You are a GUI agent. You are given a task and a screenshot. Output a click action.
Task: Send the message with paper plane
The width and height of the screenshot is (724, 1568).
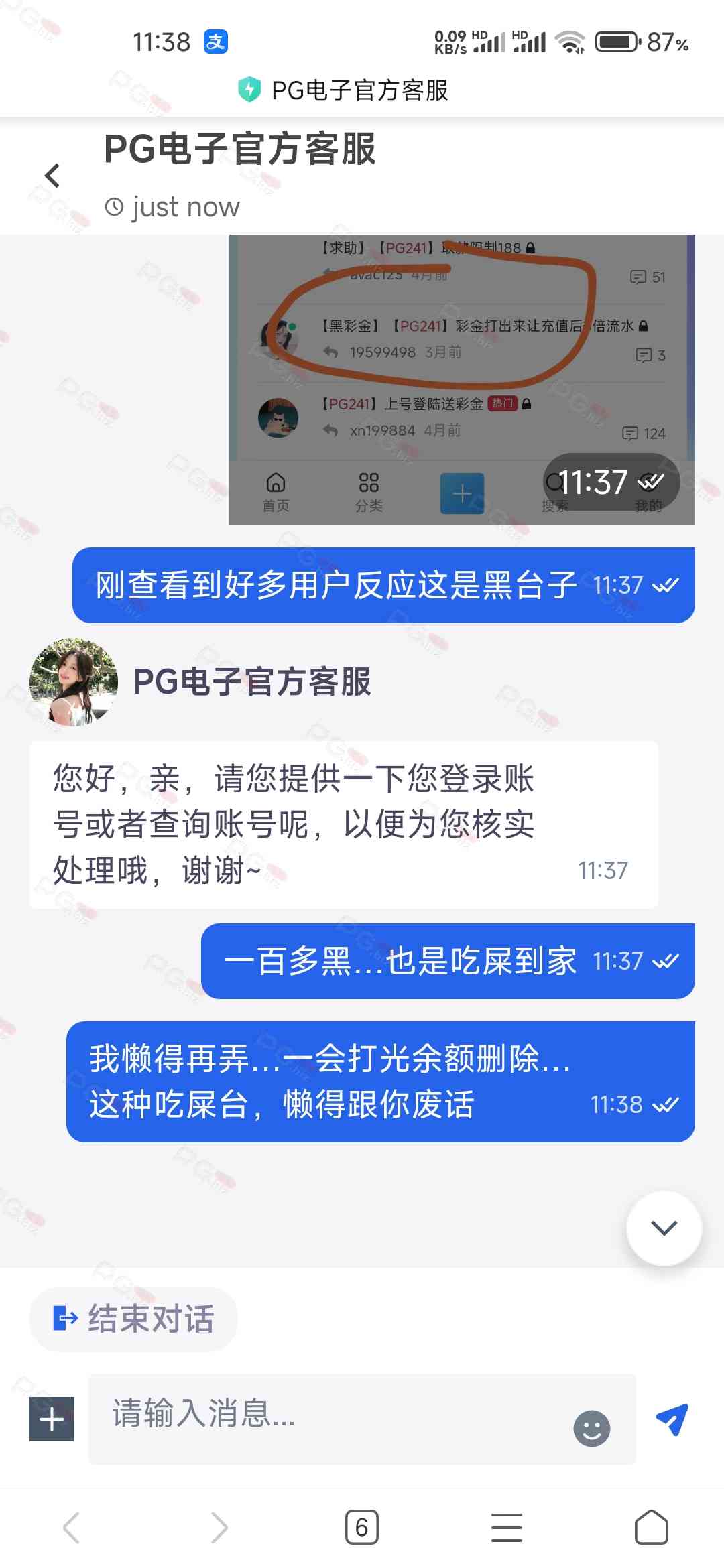click(x=672, y=1418)
